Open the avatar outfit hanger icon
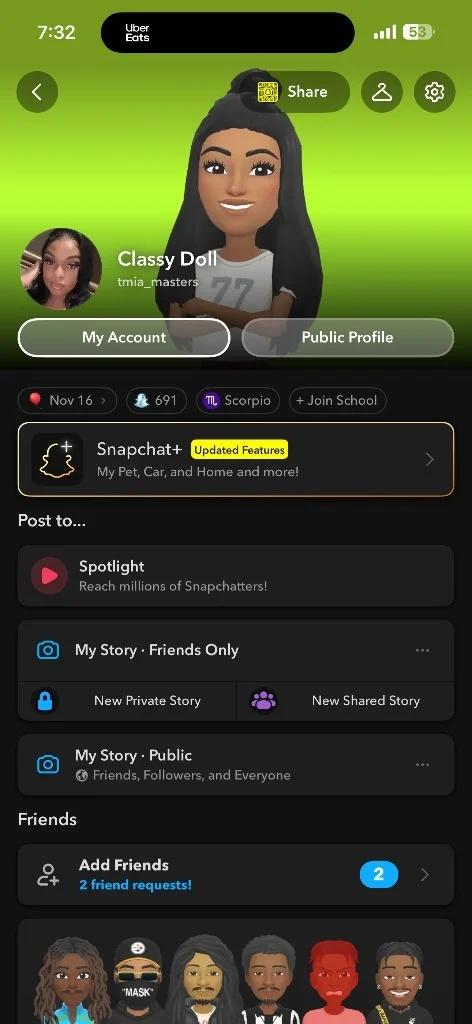 [382, 92]
